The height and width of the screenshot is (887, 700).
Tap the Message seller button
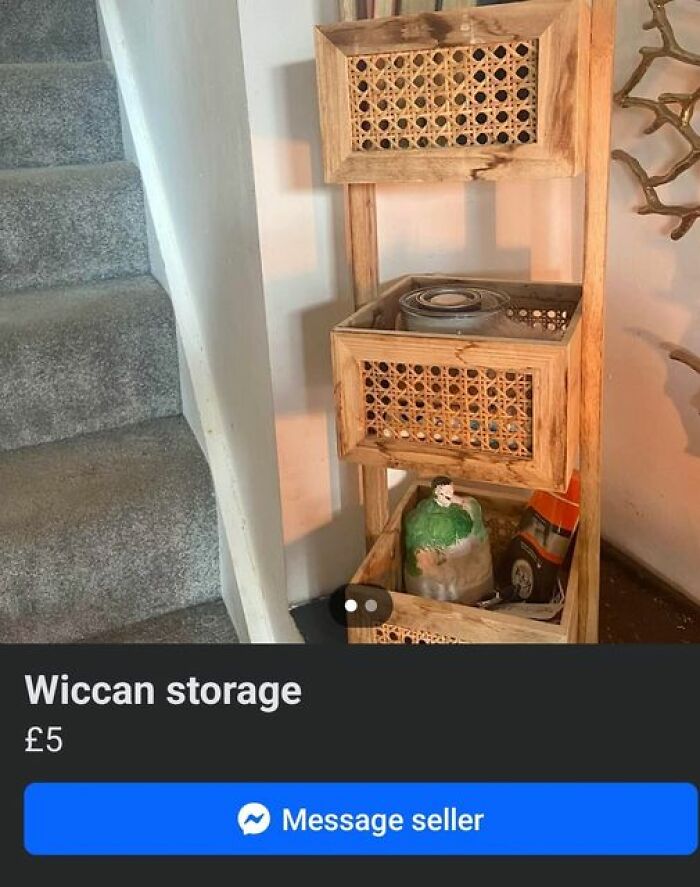coord(360,819)
